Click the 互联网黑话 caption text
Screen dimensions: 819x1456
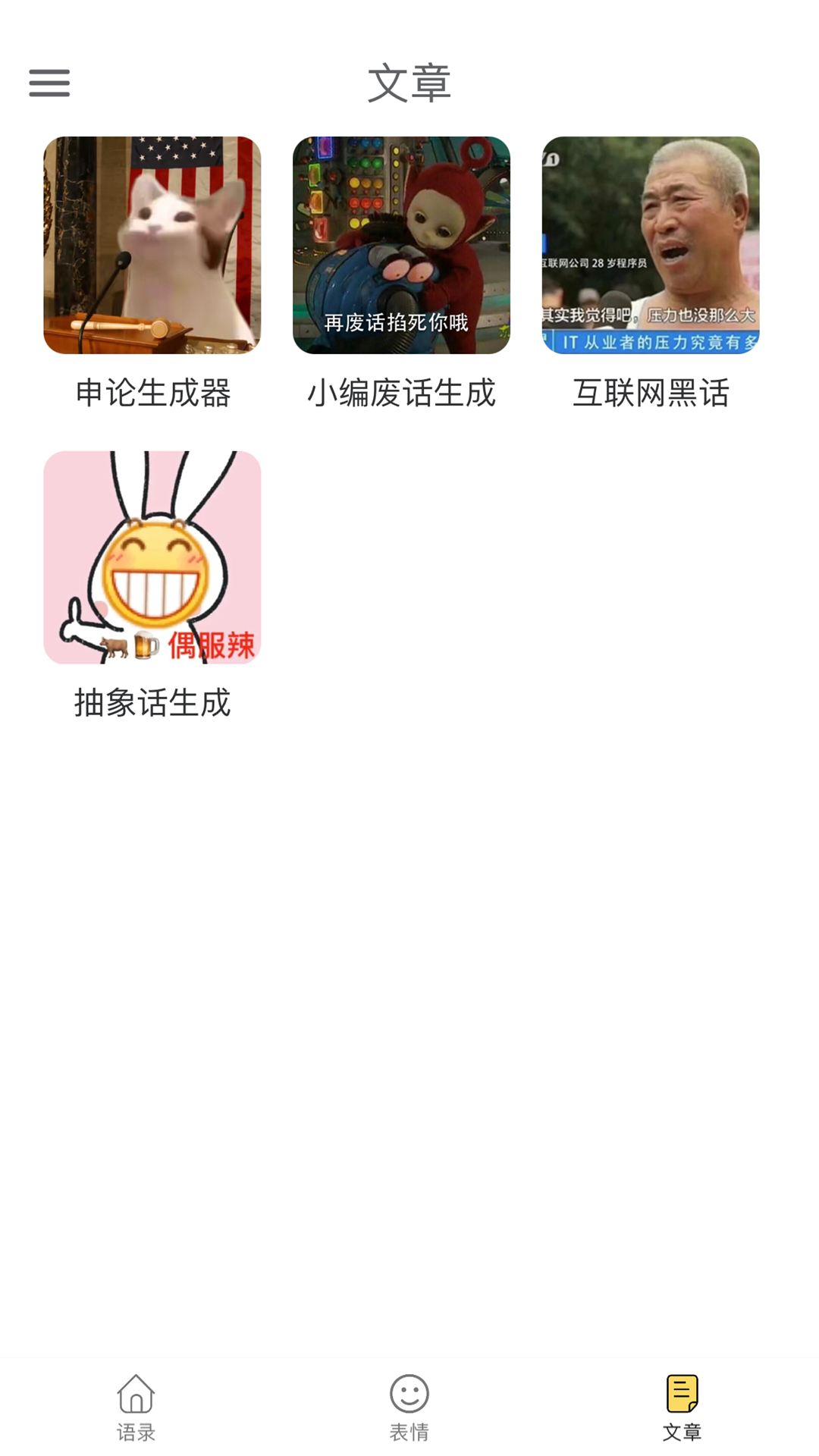pos(653,393)
